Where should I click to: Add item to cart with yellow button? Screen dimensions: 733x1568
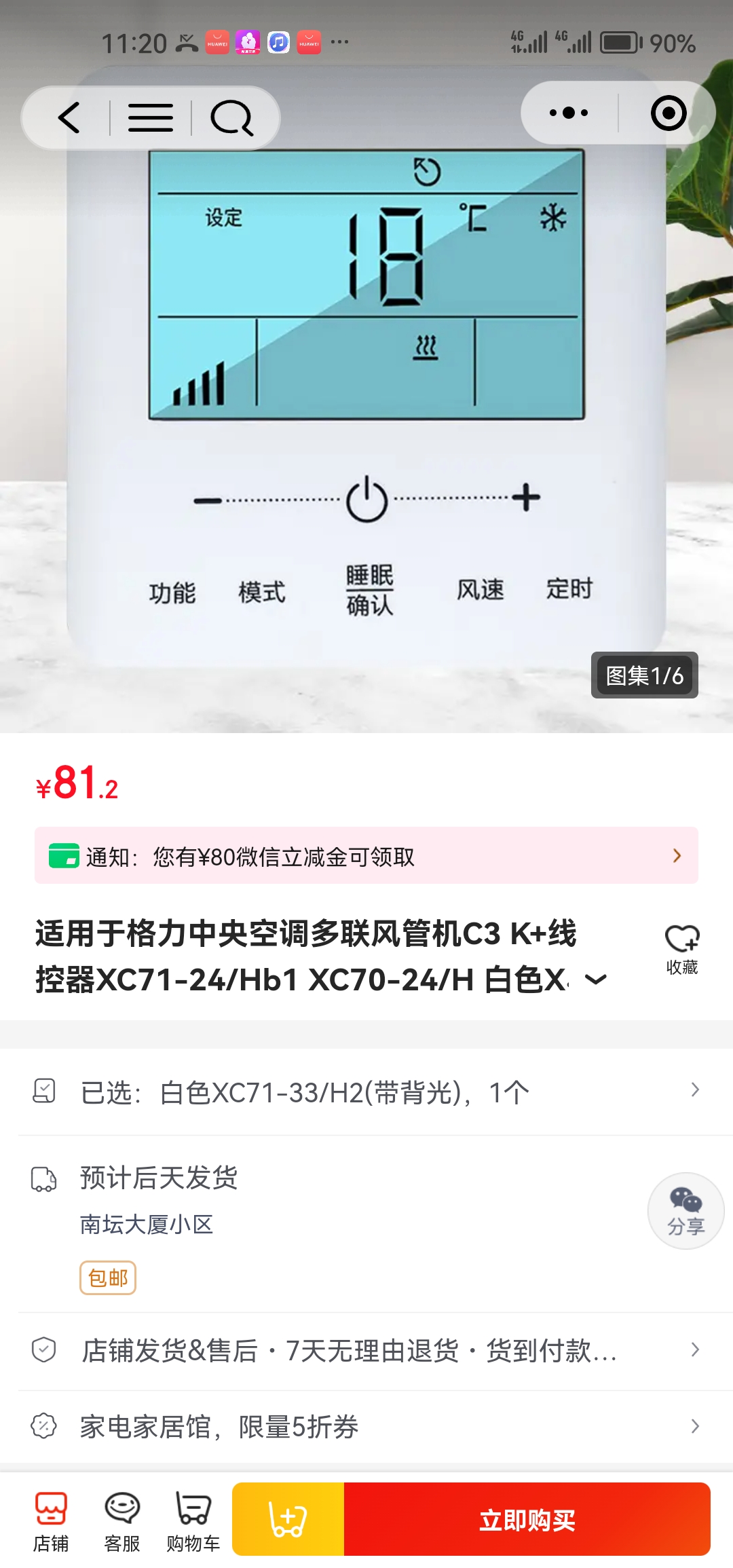coord(288,1519)
